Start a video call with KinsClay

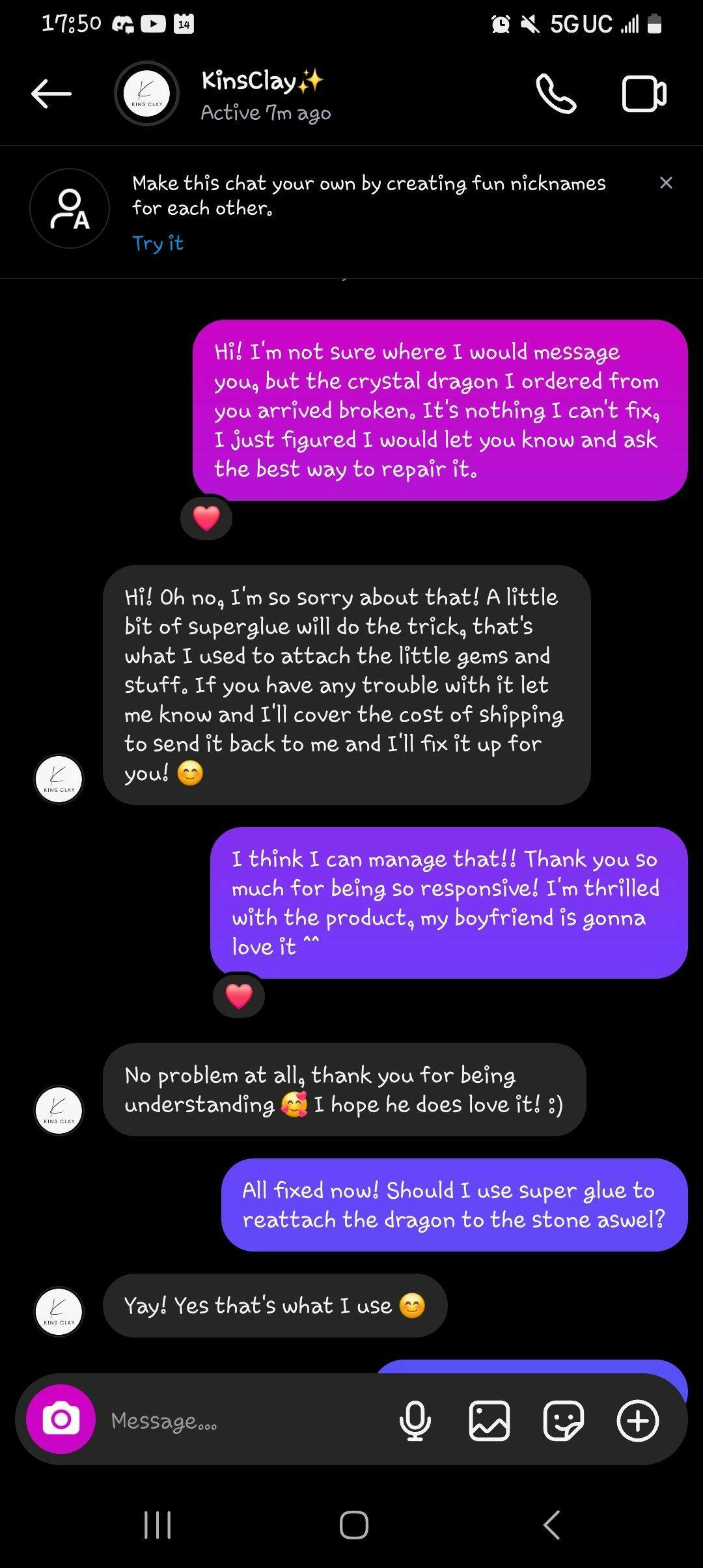[644, 94]
